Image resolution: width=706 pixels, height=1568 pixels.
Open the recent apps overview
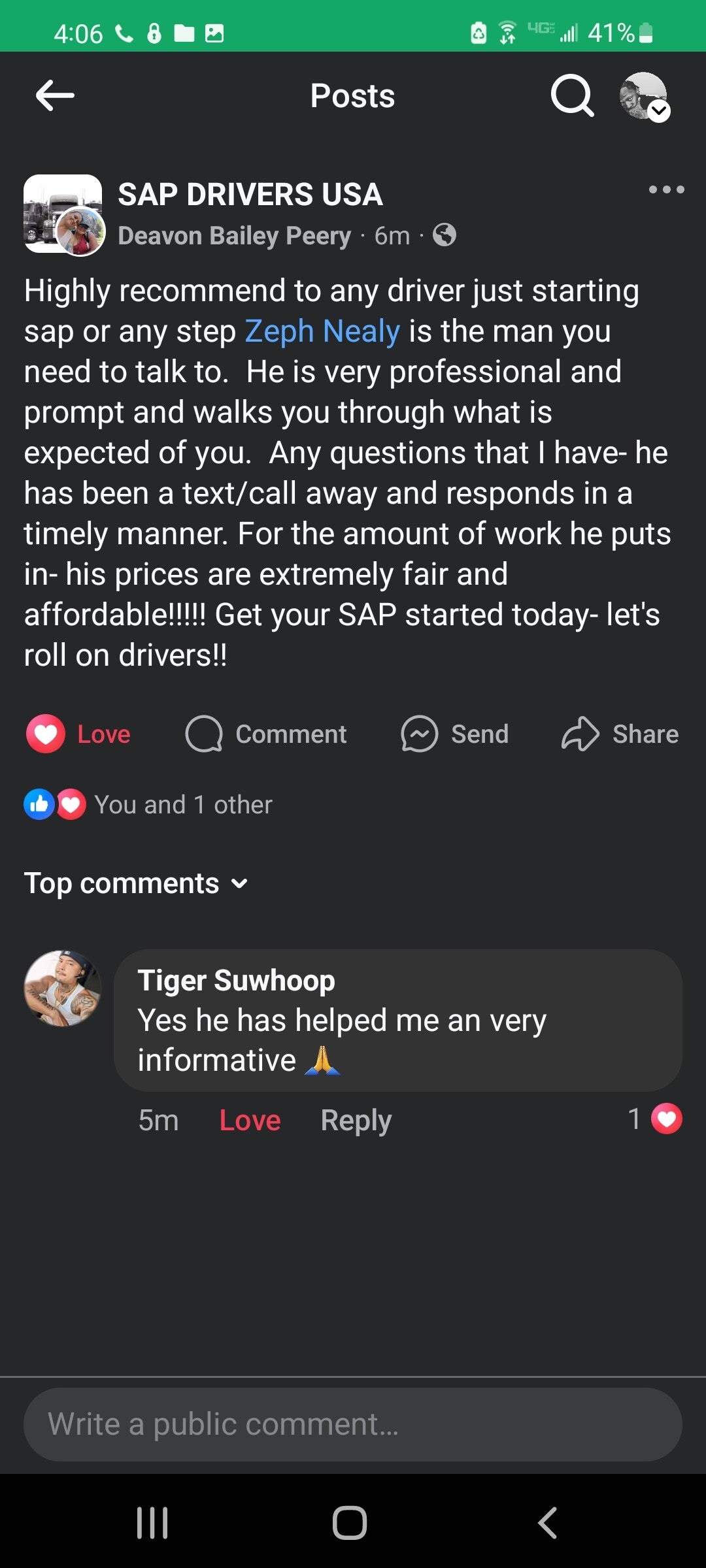coord(152,1523)
